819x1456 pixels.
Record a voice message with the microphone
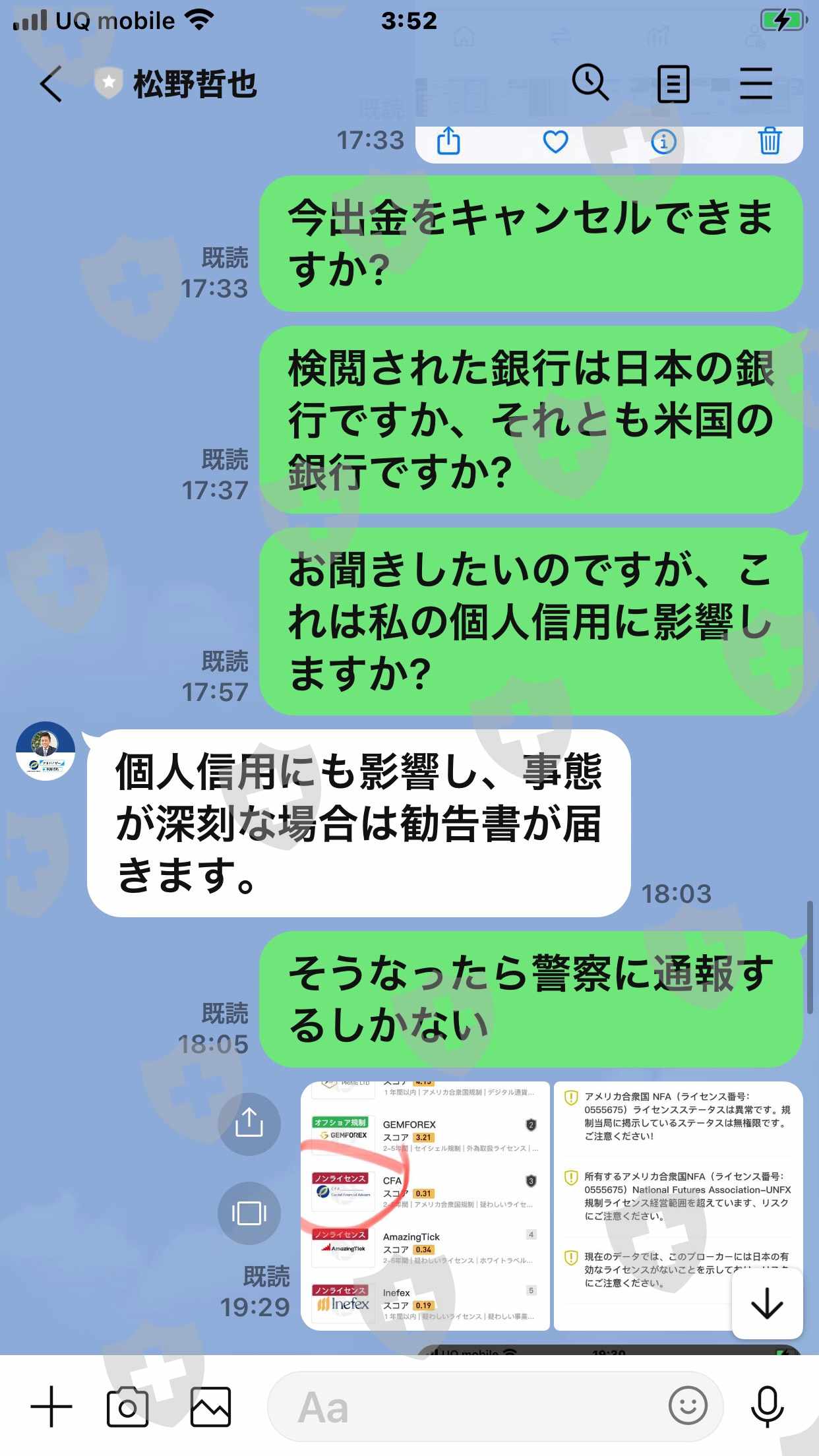pyautogui.click(x=767, y=1407)
